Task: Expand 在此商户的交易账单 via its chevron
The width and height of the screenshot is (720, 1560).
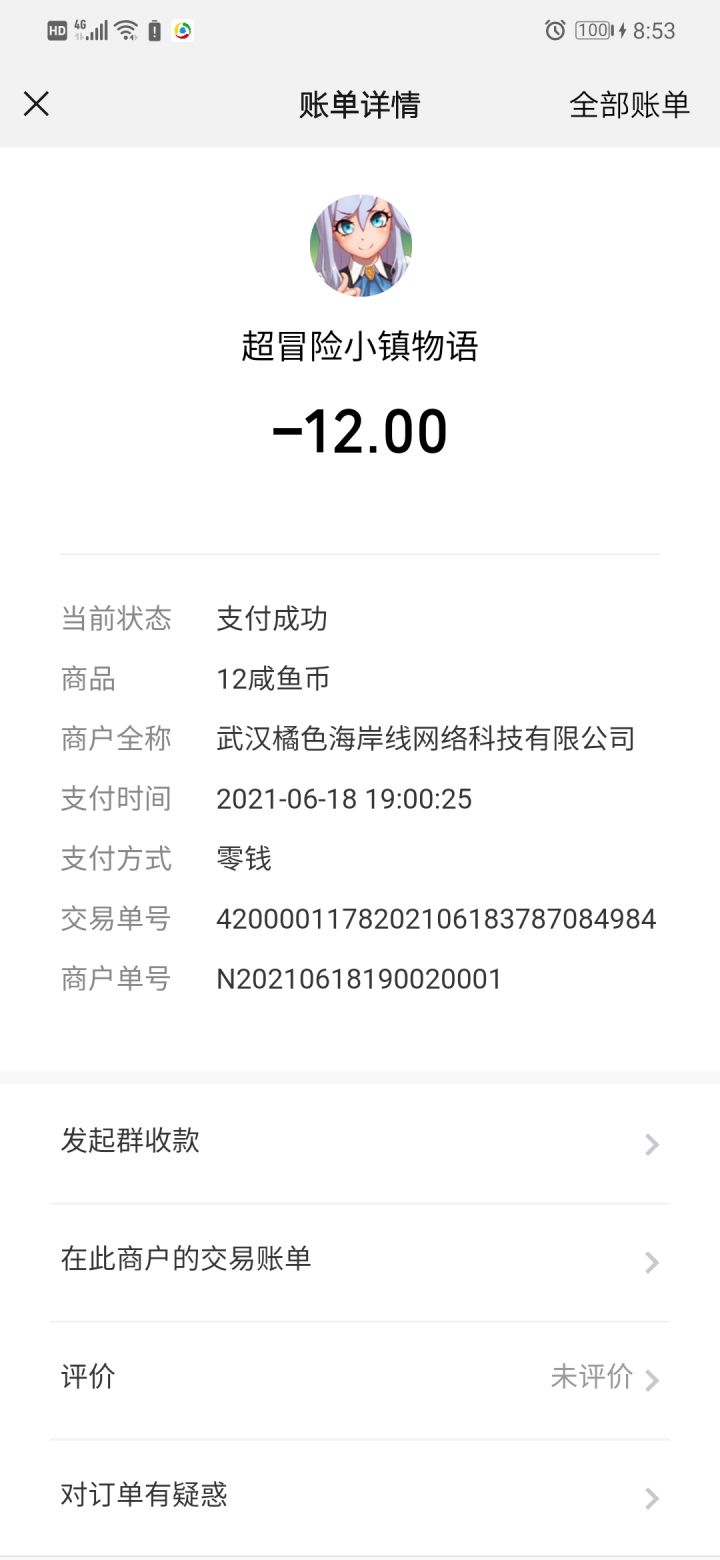Action: point(651,1261)
